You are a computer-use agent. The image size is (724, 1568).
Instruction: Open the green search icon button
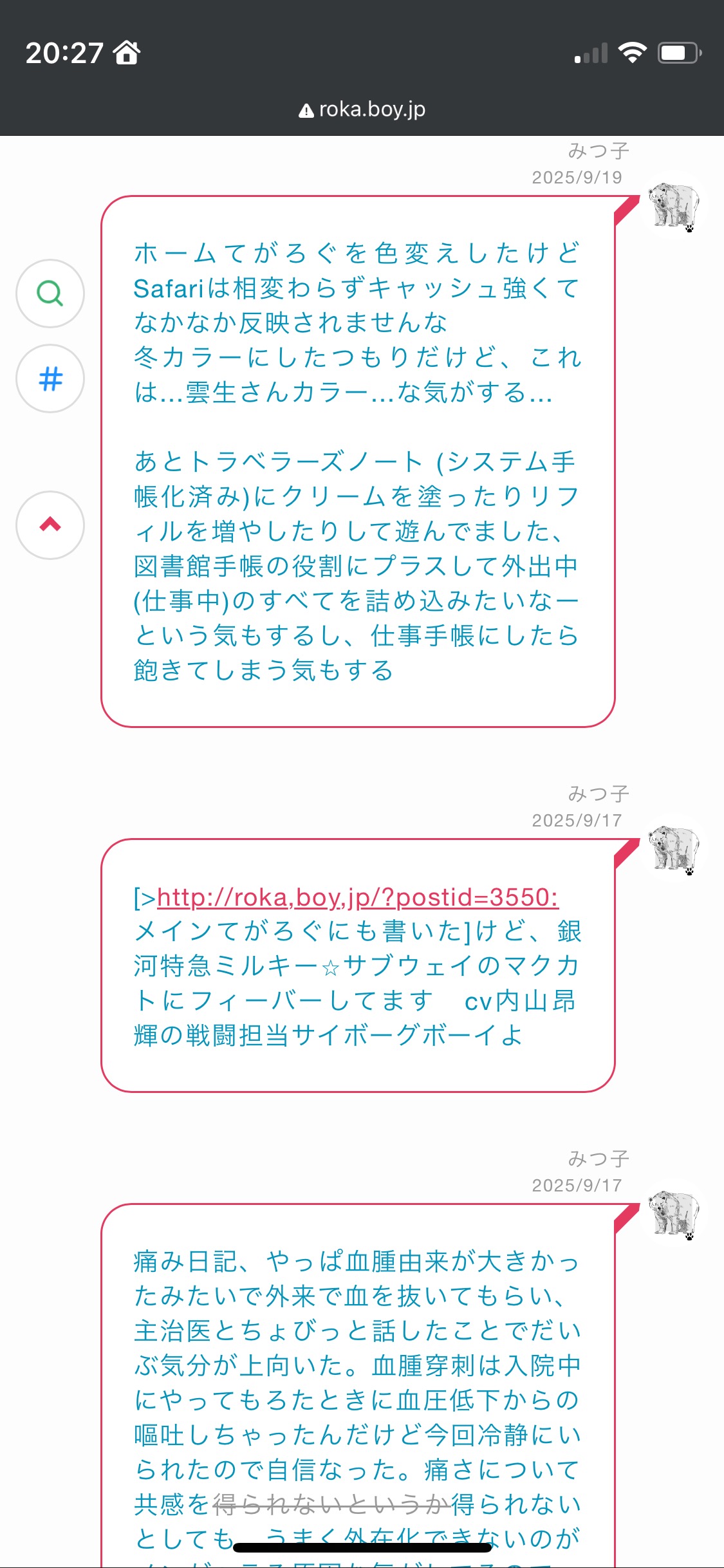pyautogui.click(x=50, y=294)
